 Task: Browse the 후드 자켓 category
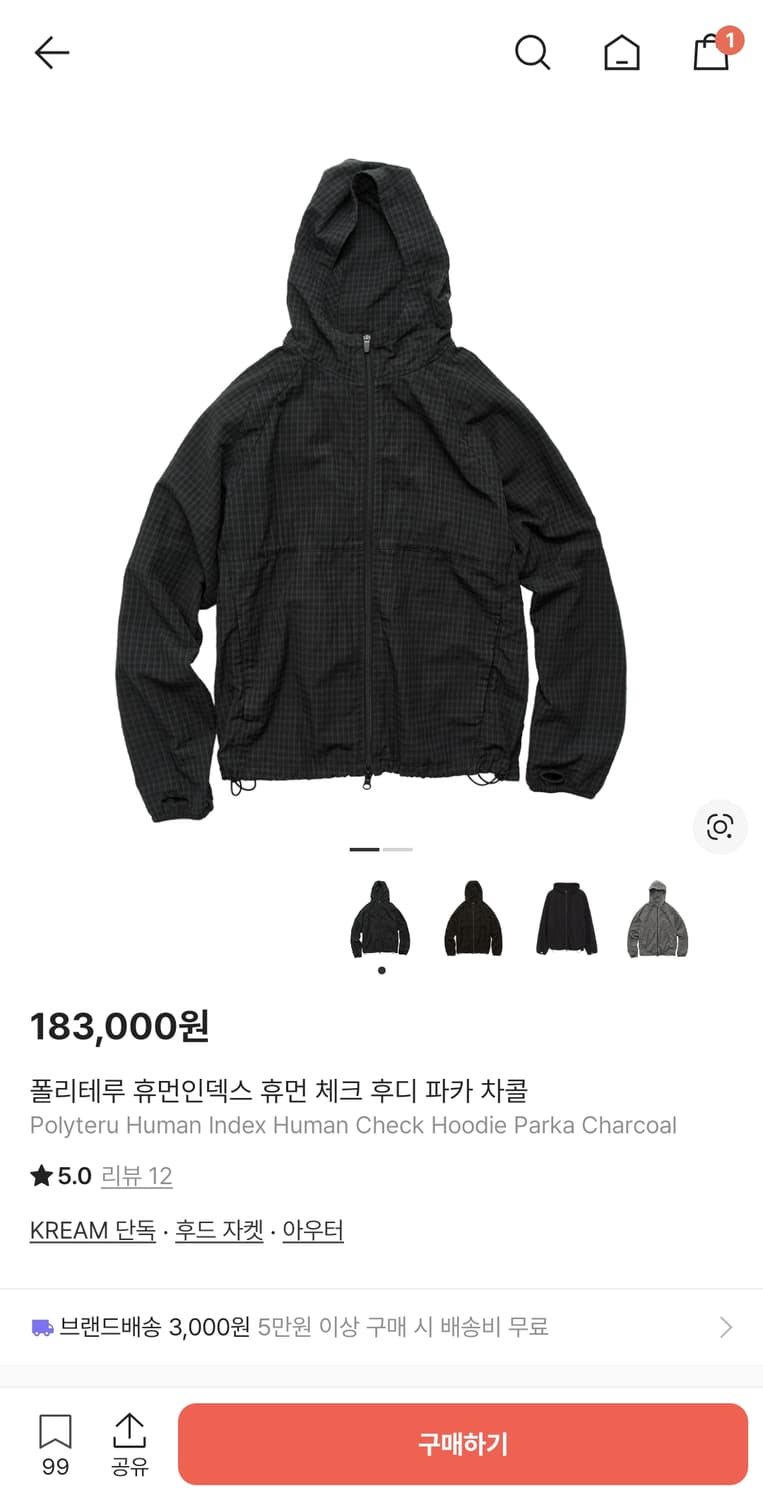click(218, 1229)
